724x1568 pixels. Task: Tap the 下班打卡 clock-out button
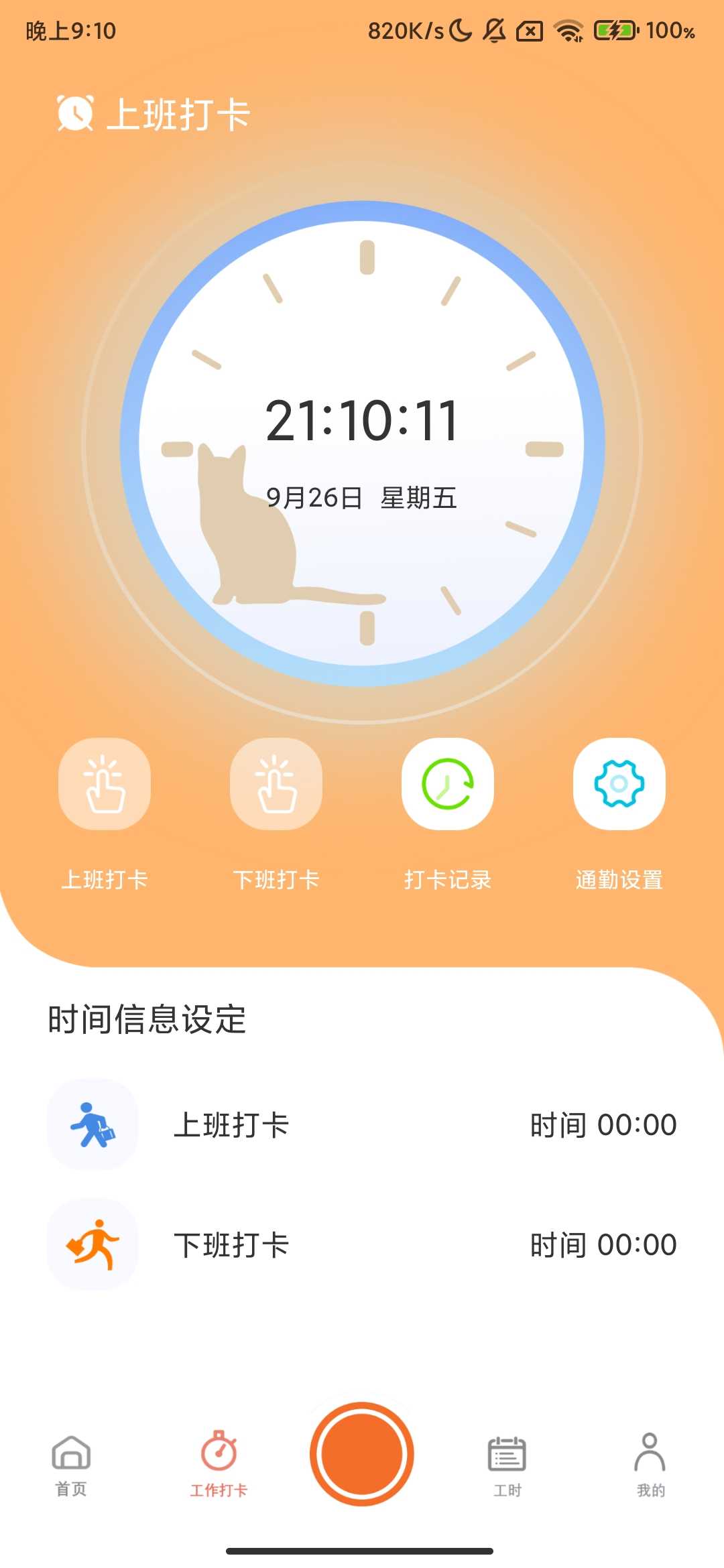tap(276, 784)
